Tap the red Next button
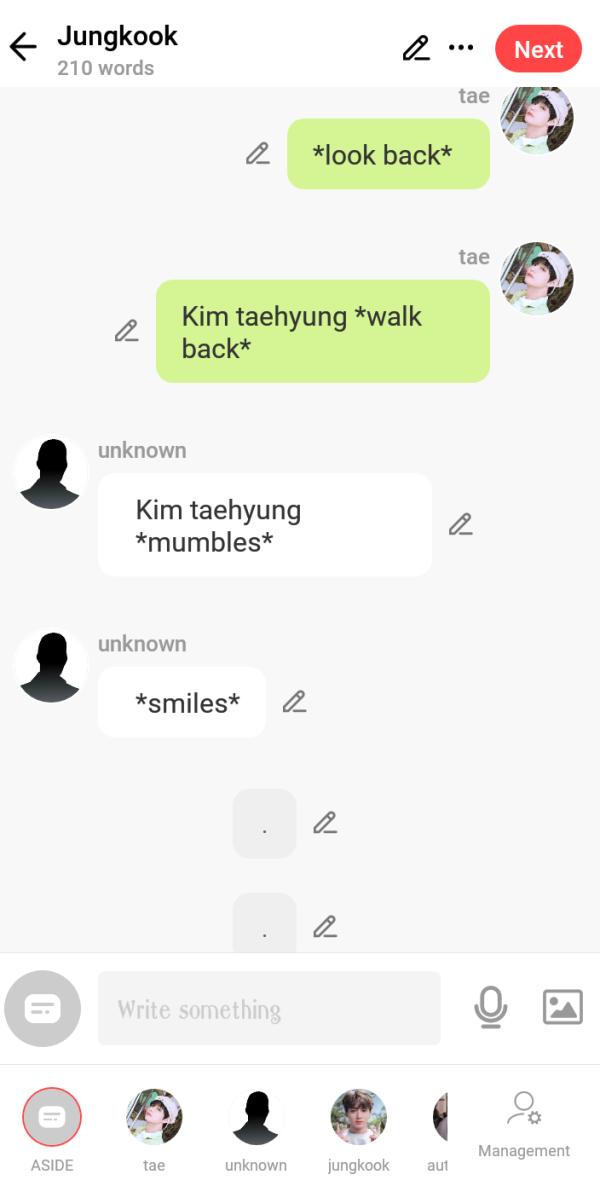This screenshot has width=600, height=1186. coord(538,49)
